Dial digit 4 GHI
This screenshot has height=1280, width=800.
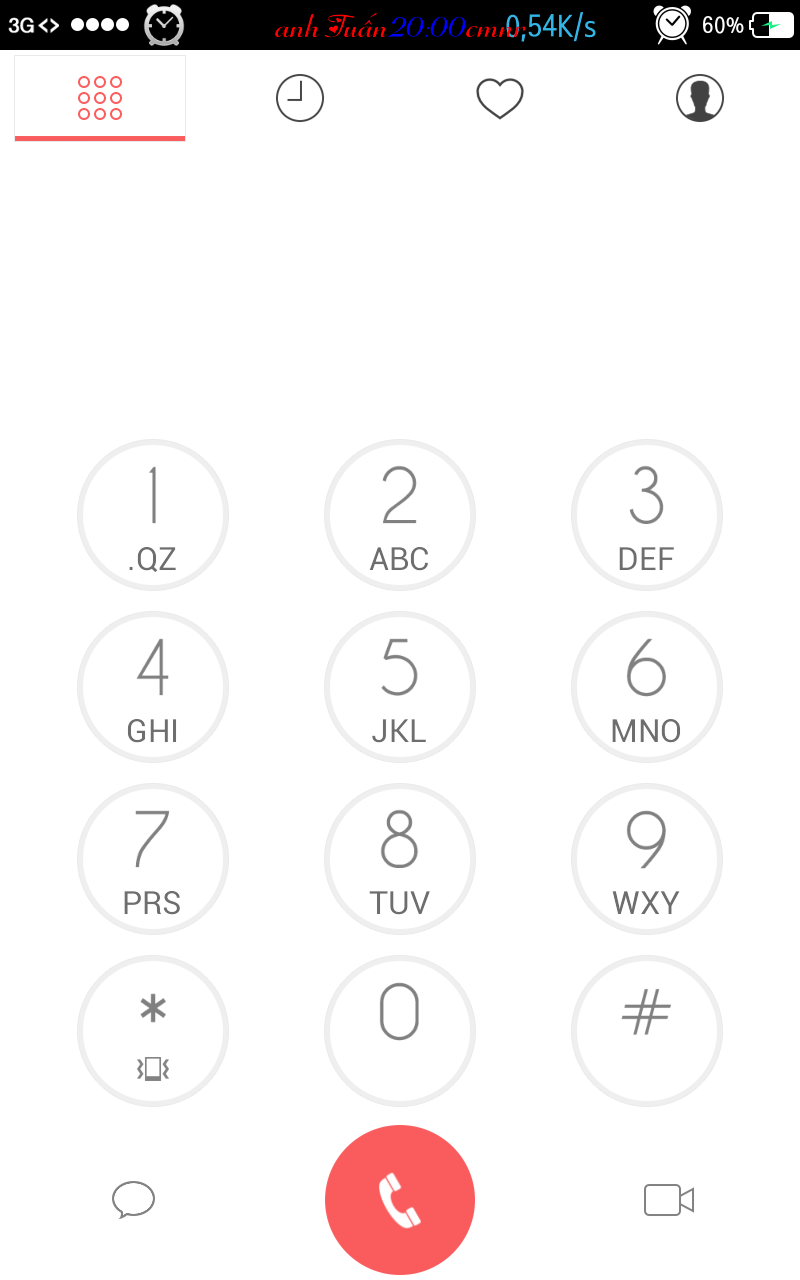pos(153,687)
